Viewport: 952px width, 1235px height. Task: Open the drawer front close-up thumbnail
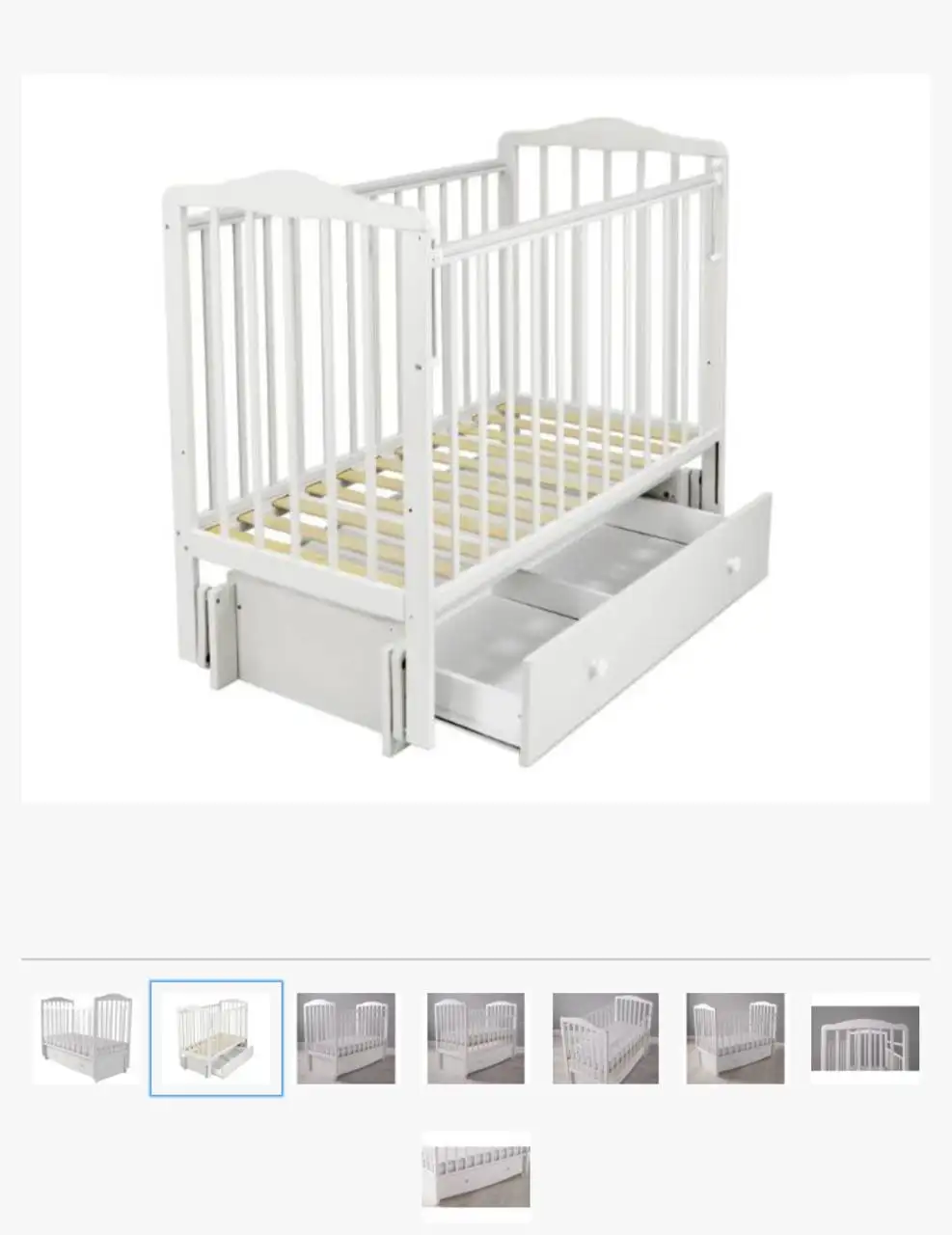(x=476, y=1169)
